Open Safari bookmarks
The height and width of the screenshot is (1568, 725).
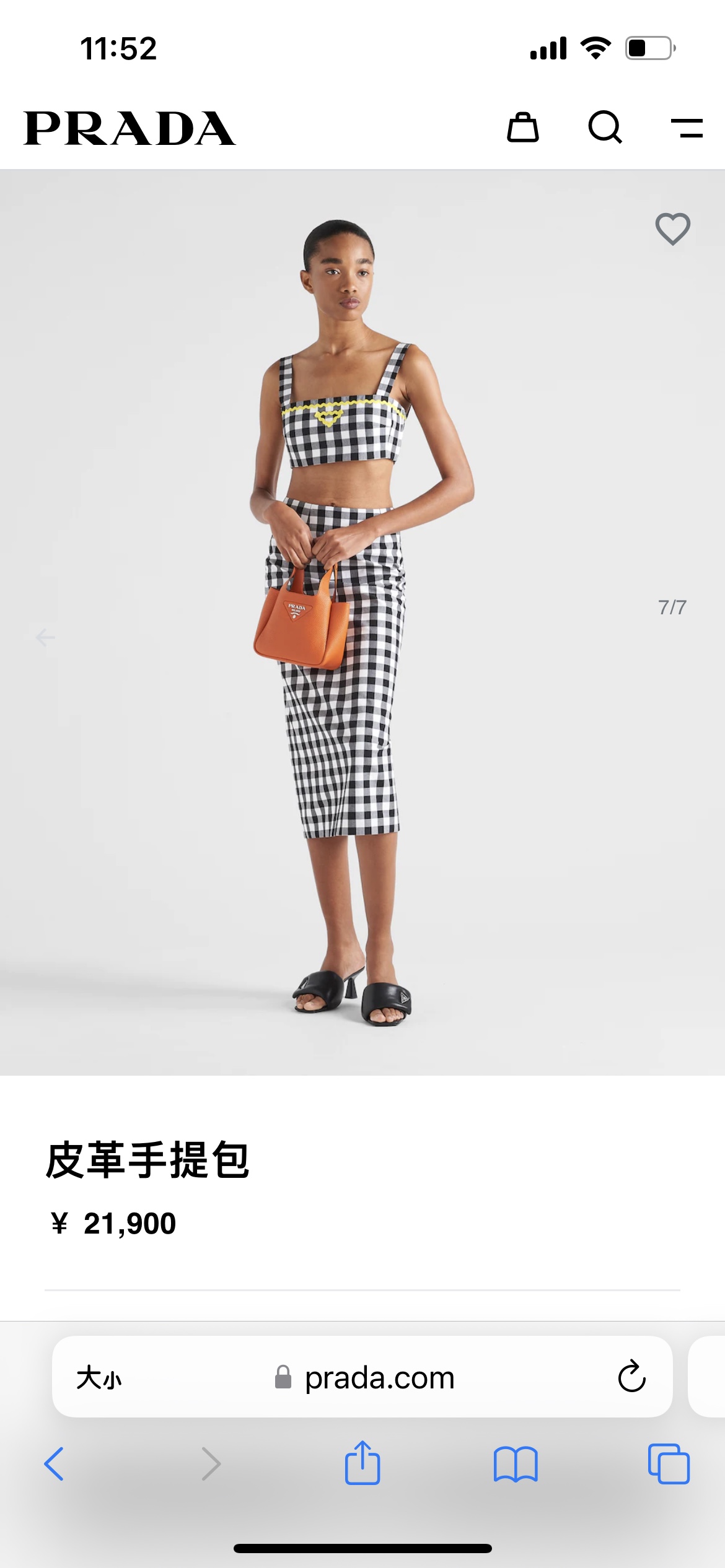click(516, 1464)
